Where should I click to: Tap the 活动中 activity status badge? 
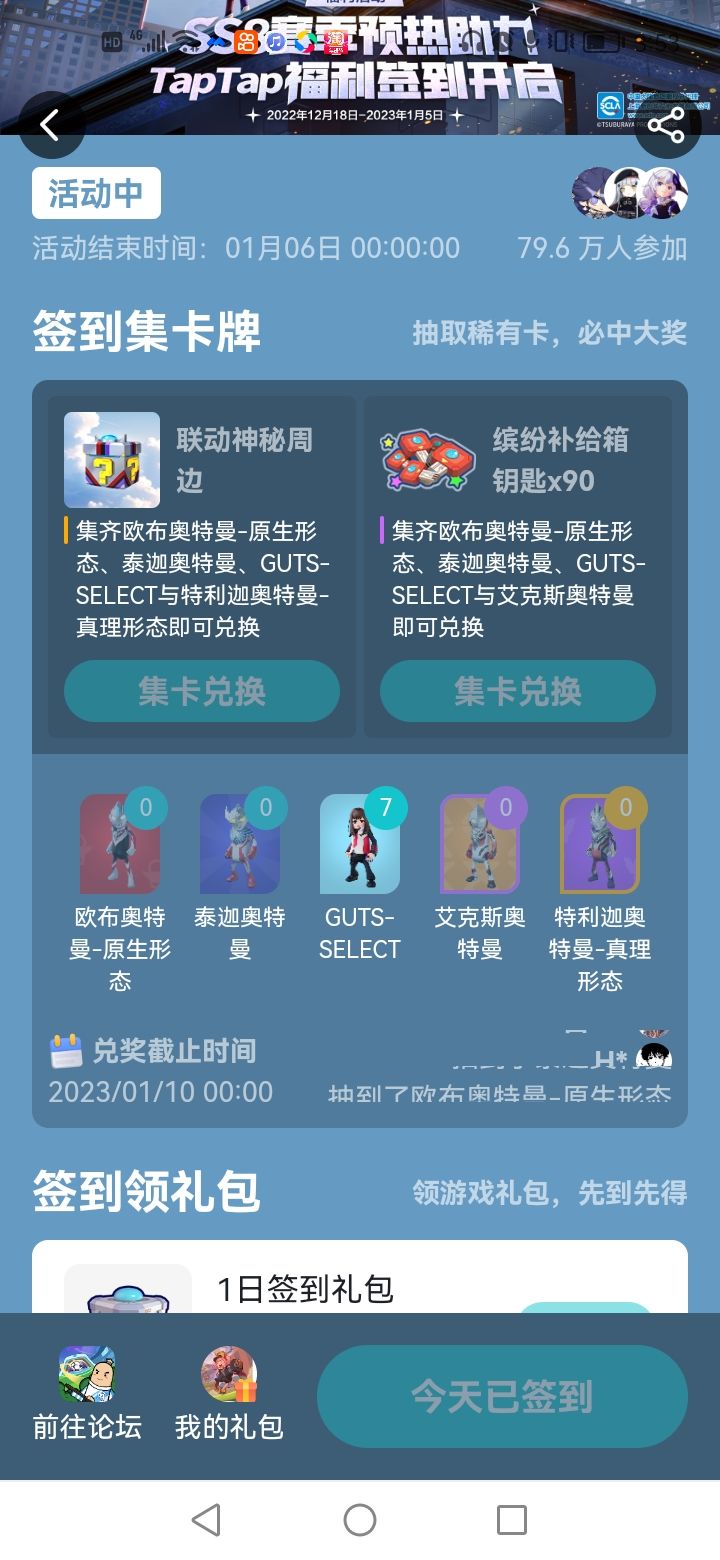coord(96,193)
